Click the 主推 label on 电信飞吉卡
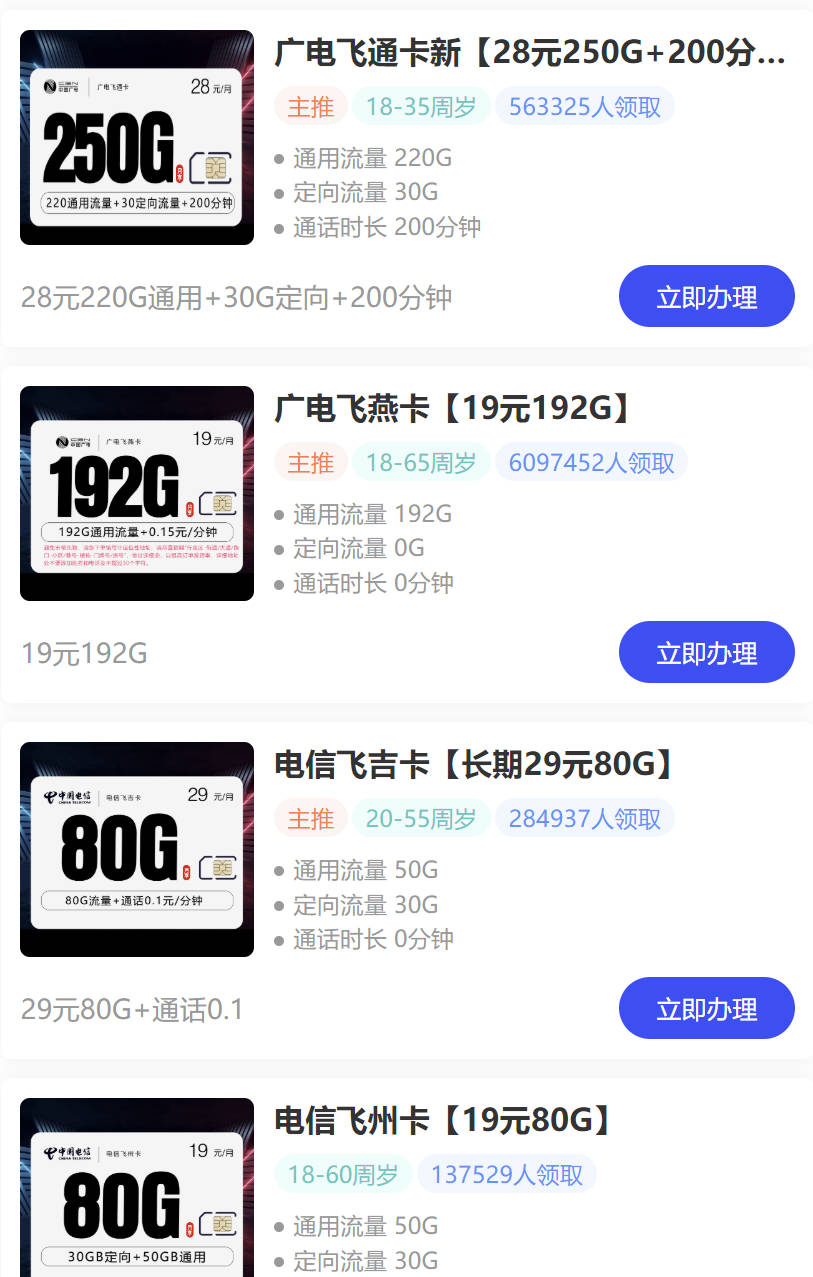Image resolution: width=813 pixels, height=1277 pixels. [310, 817]
